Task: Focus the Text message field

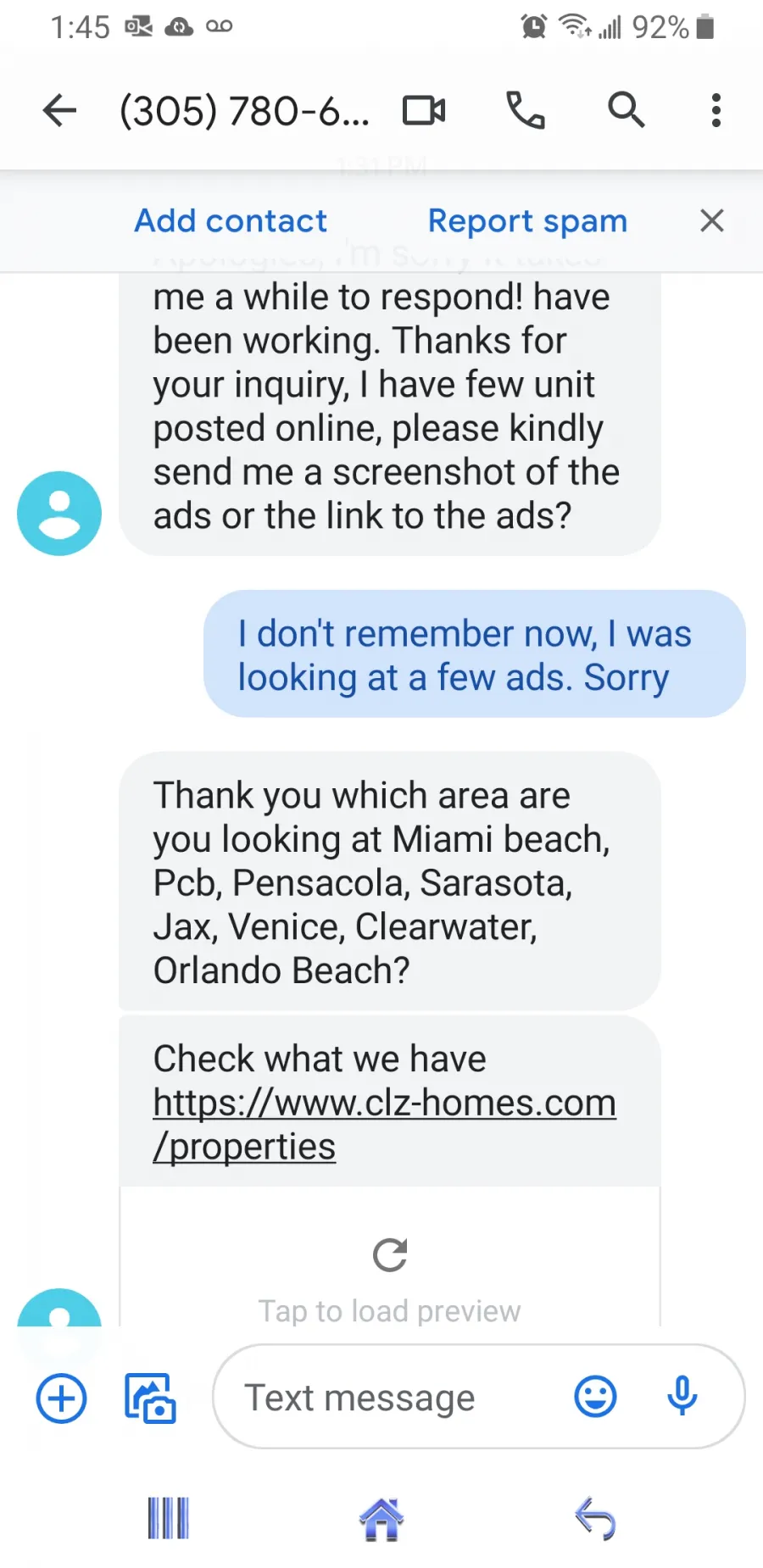Action: coord(390,1397)
